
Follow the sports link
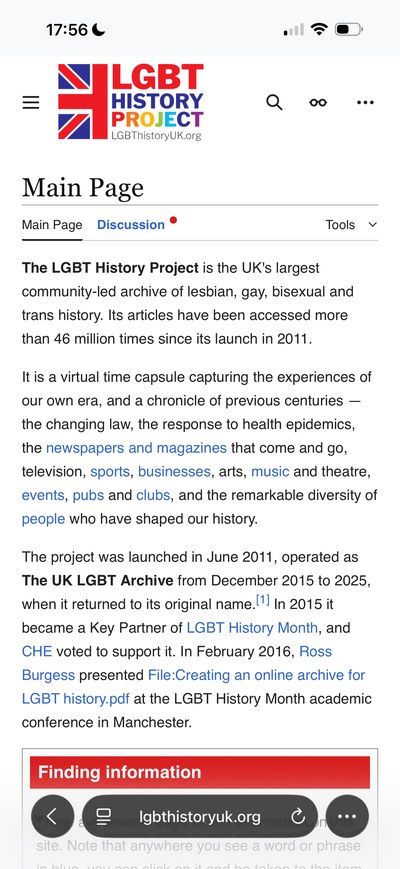110,472
